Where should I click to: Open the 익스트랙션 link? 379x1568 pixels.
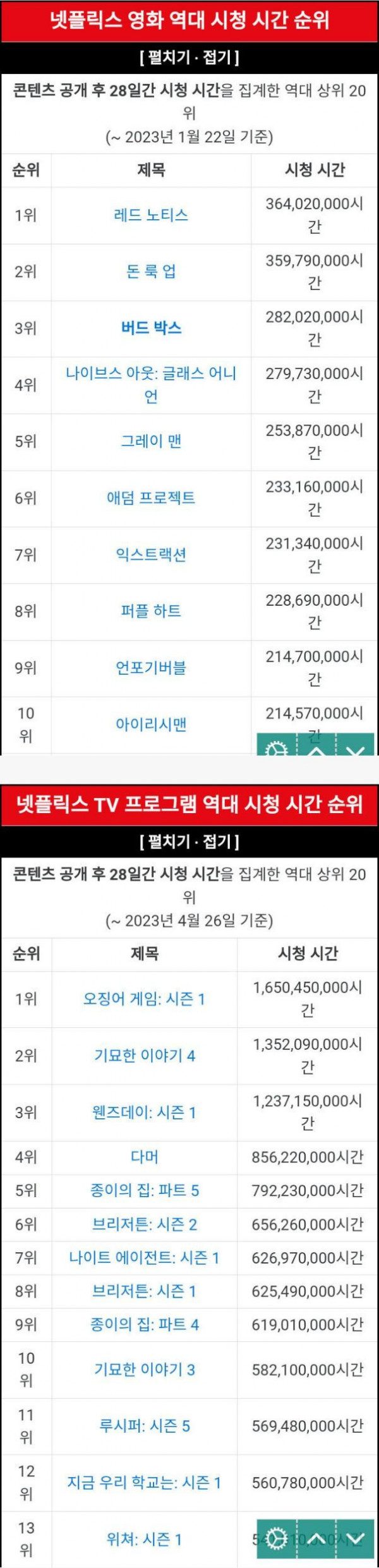(x=151, y=555)
